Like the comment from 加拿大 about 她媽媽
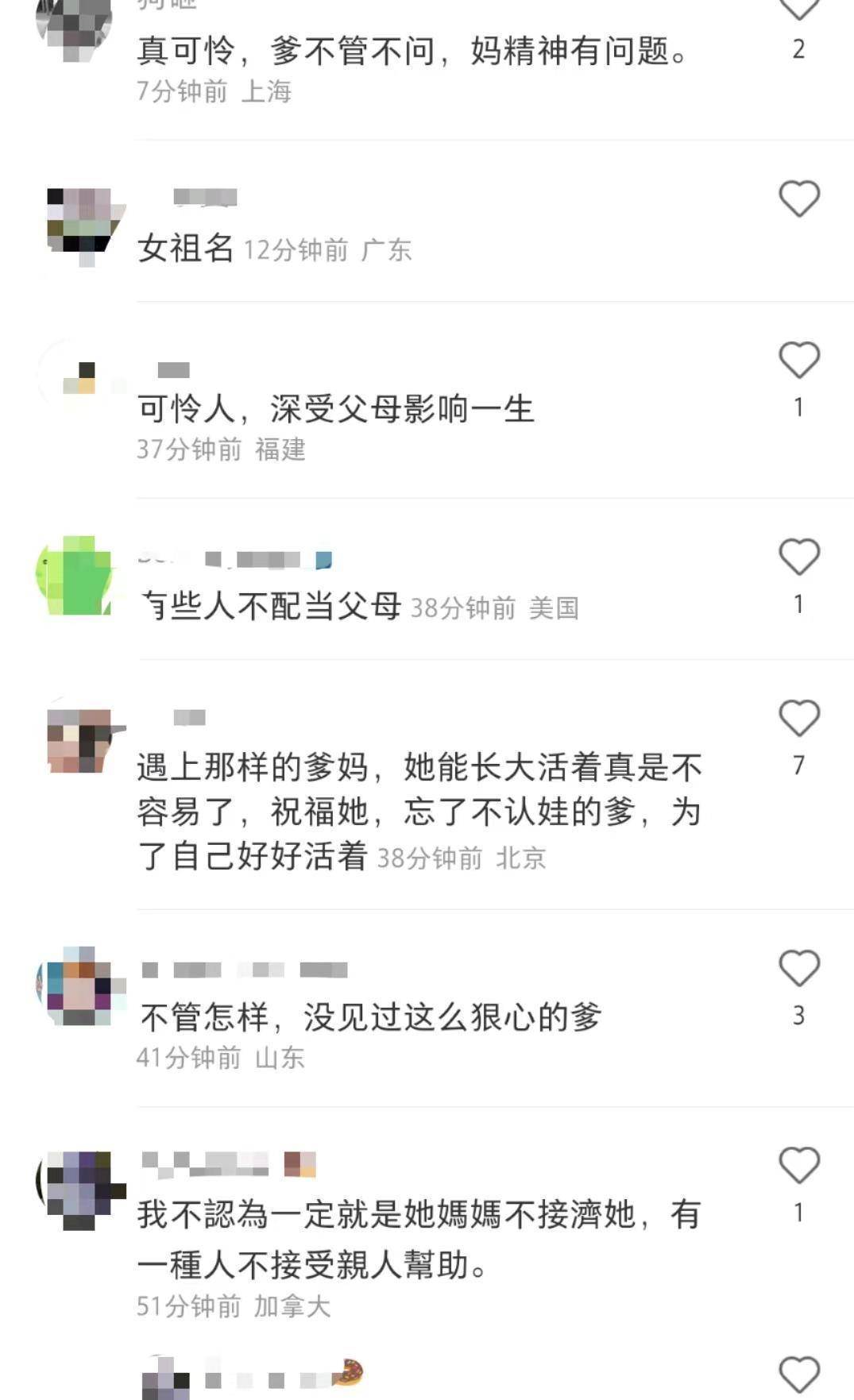Viewport: 854px width, 1400px height. [x=798, y=1166]
